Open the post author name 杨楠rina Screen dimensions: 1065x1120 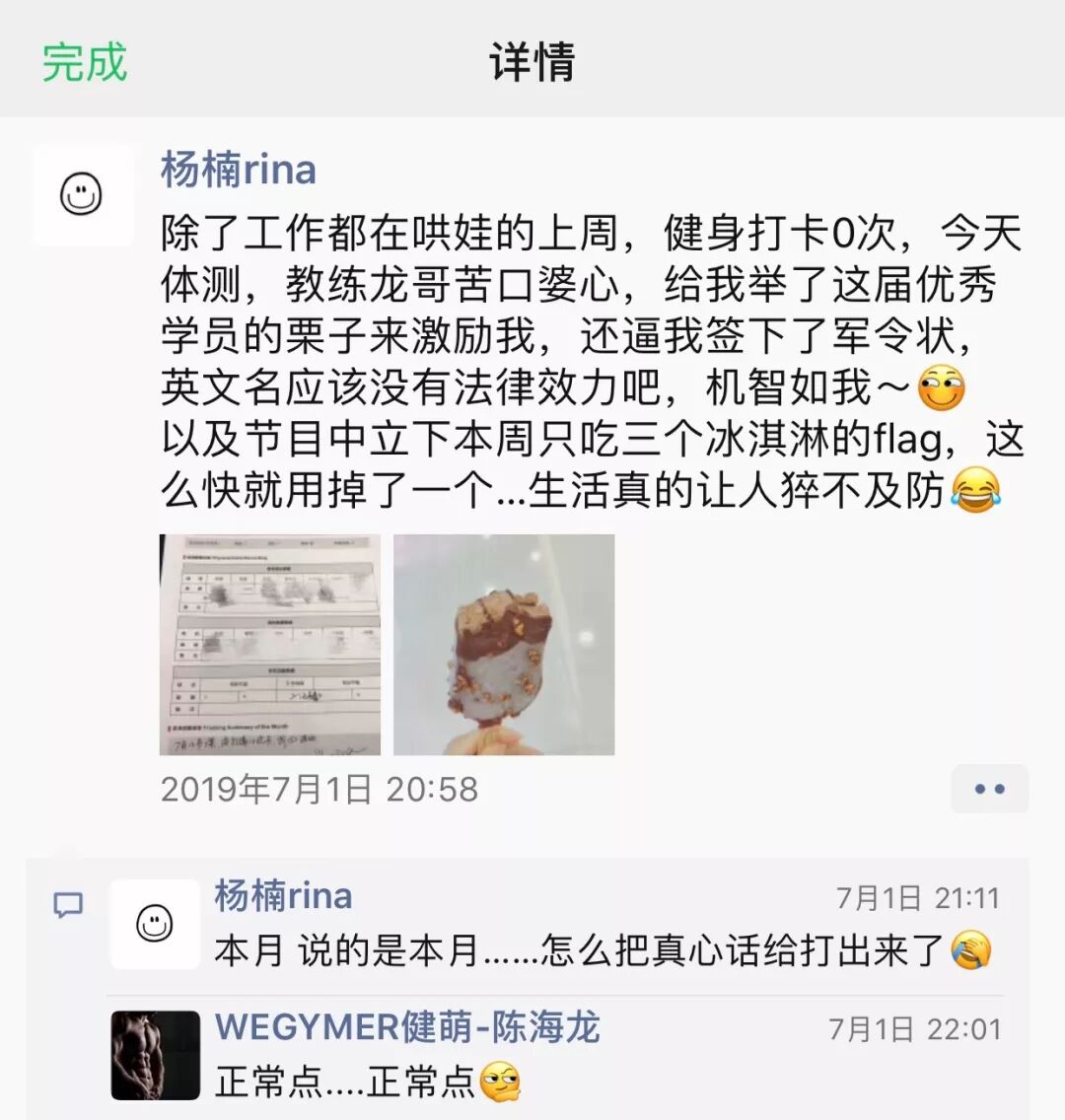point(239,171)
